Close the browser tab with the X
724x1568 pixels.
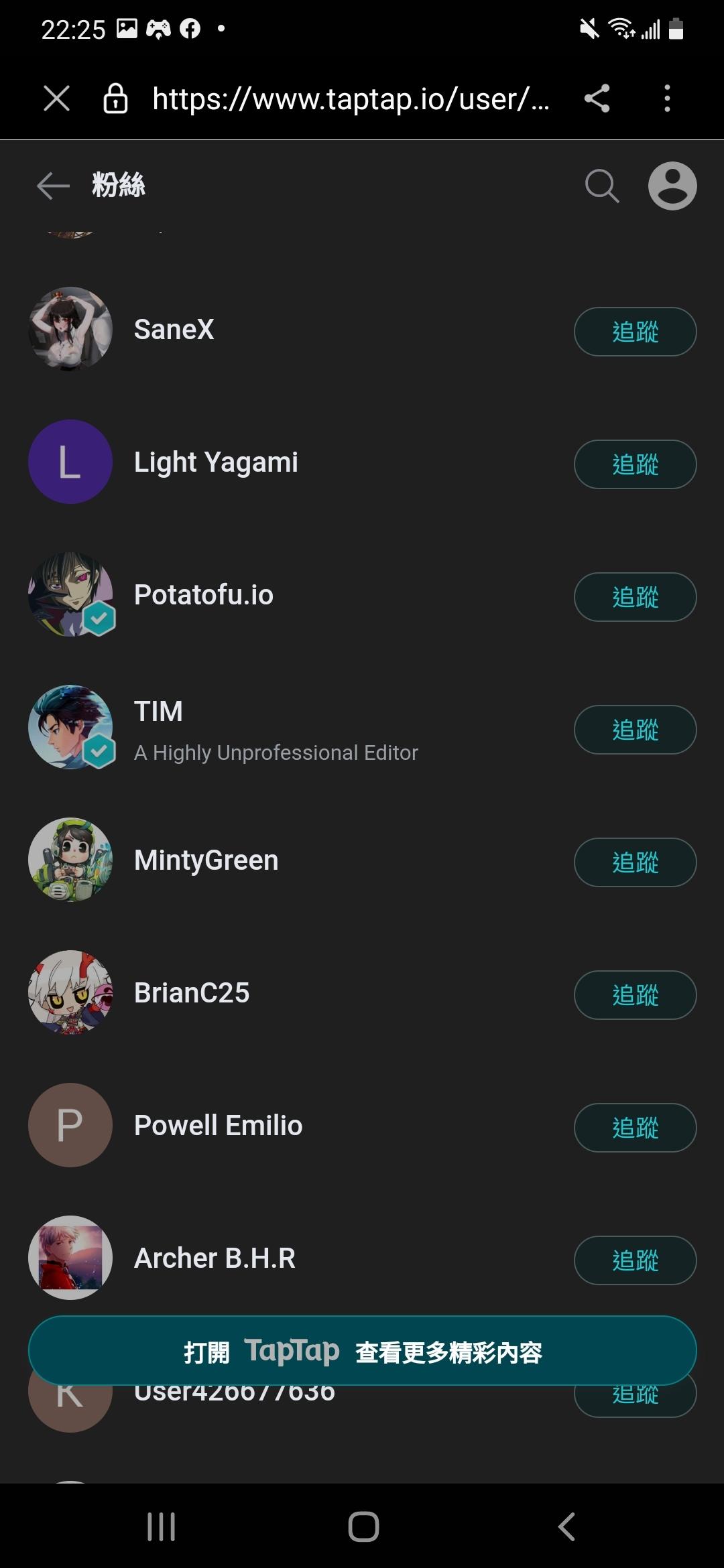[x=56, y=99]
